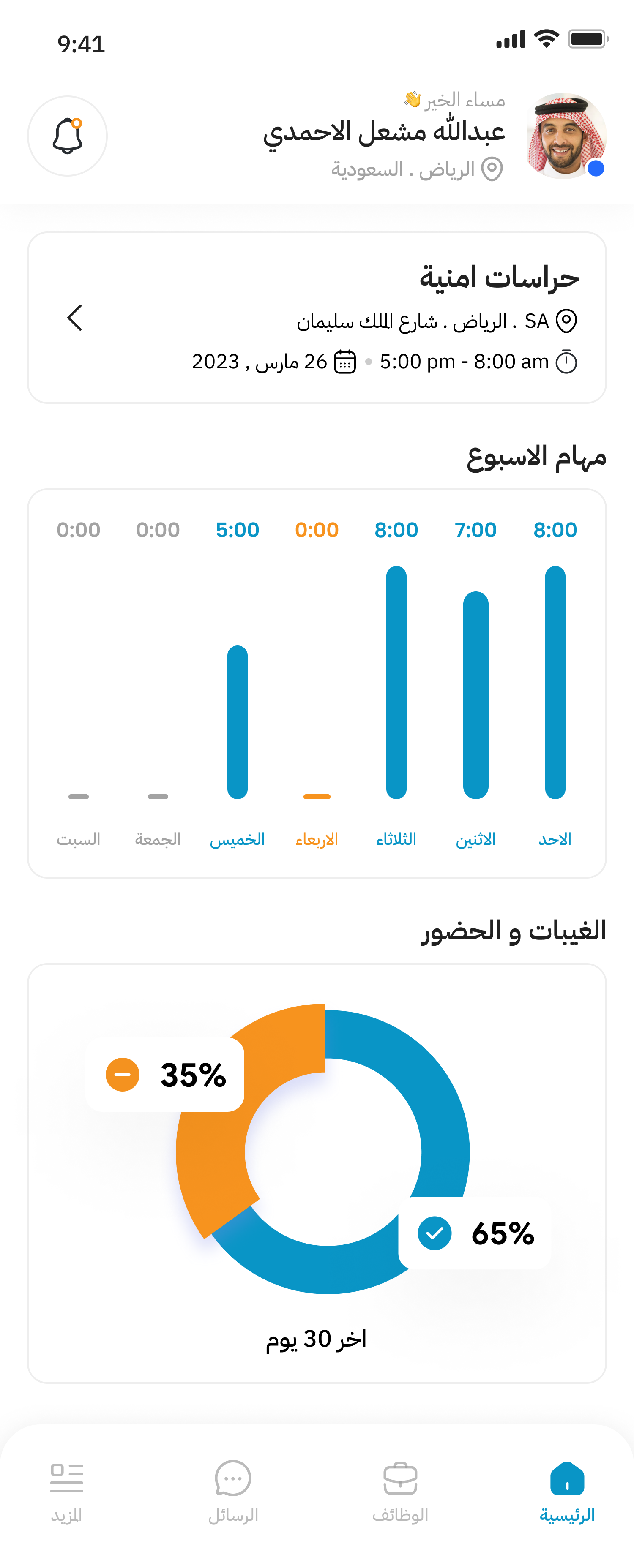This screenshot has height=1568, width=634.
Task: Open the notifications bell
Action: tap(68, 136)
